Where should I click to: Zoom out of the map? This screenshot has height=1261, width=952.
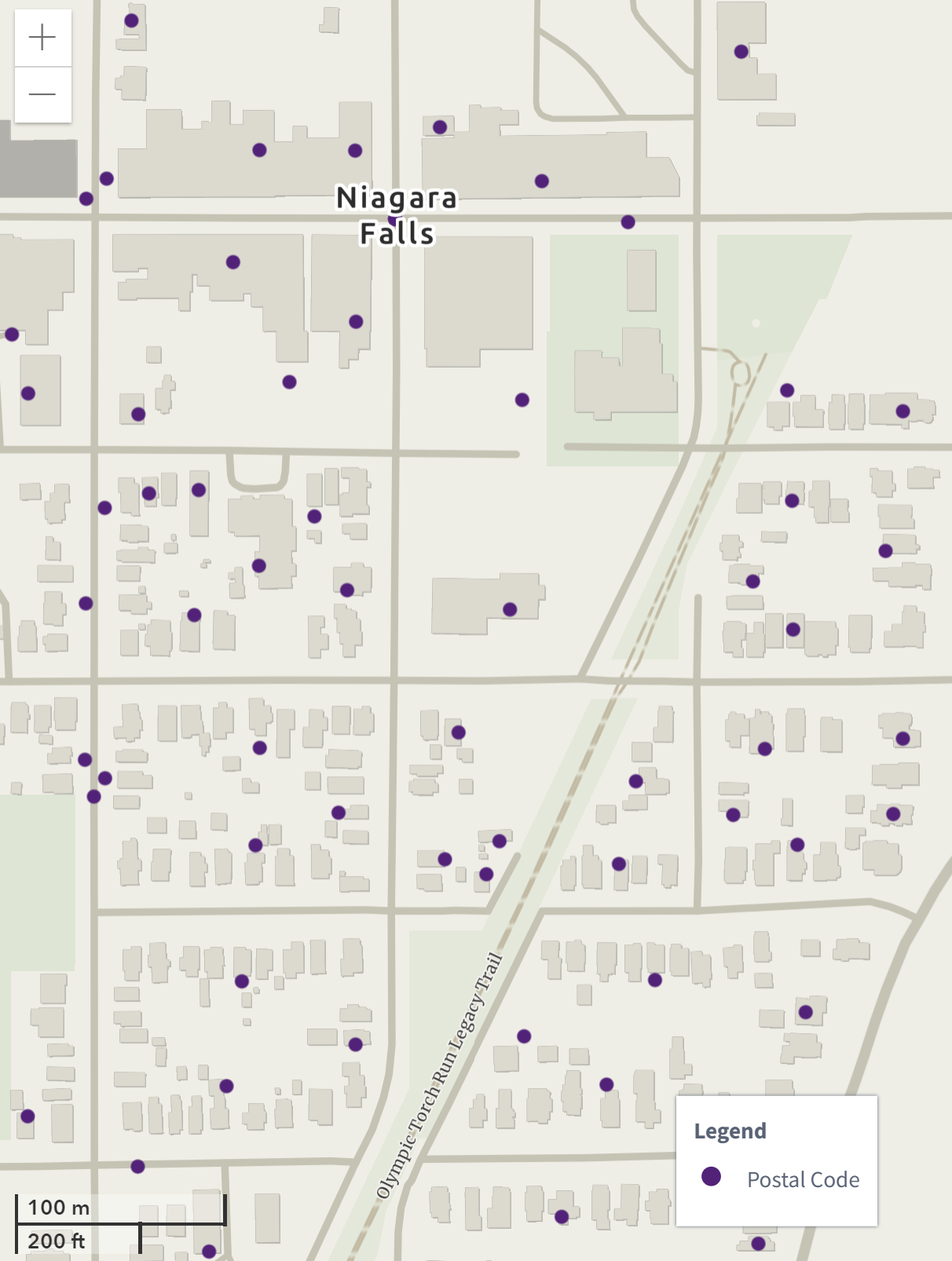click(42, 94)
